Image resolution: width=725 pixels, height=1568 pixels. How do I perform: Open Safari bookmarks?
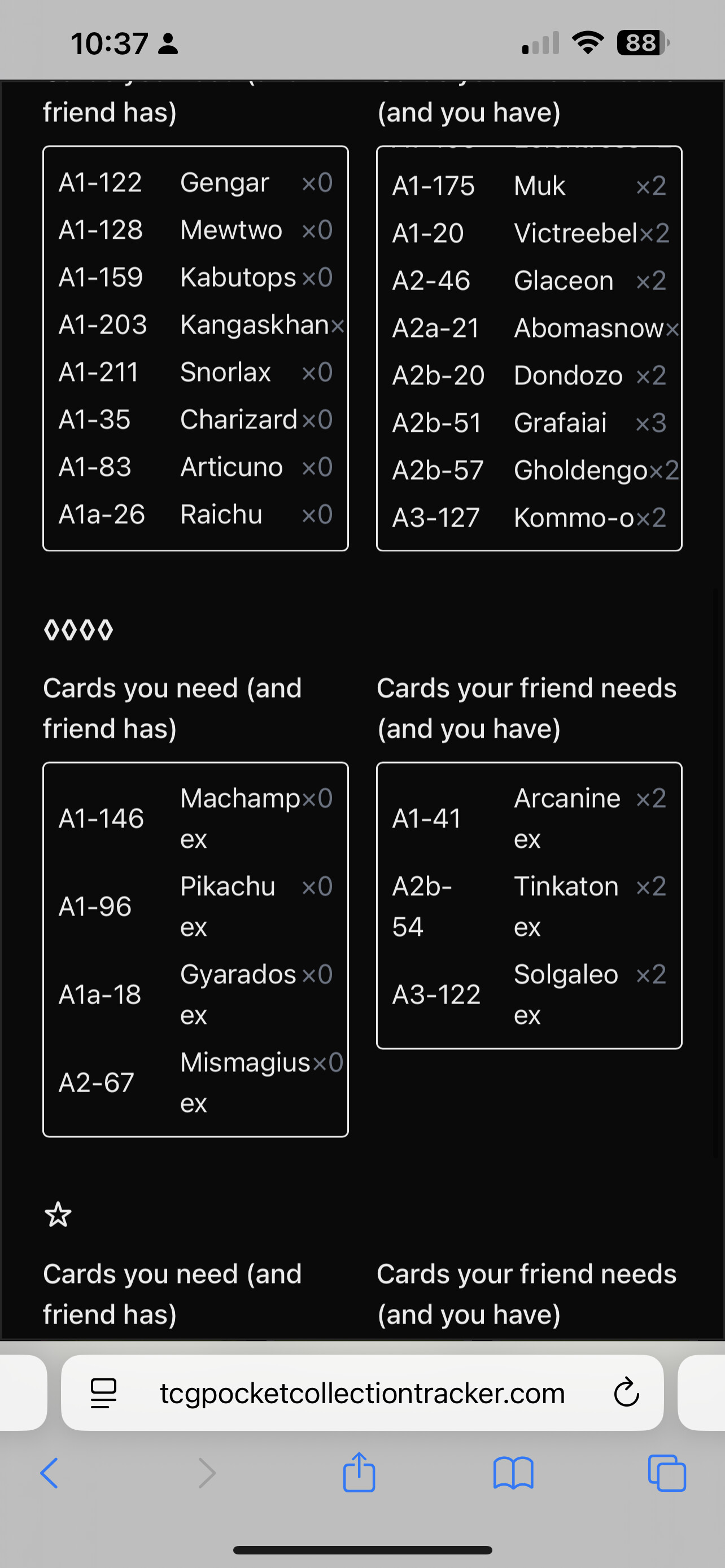[513, 1474]
